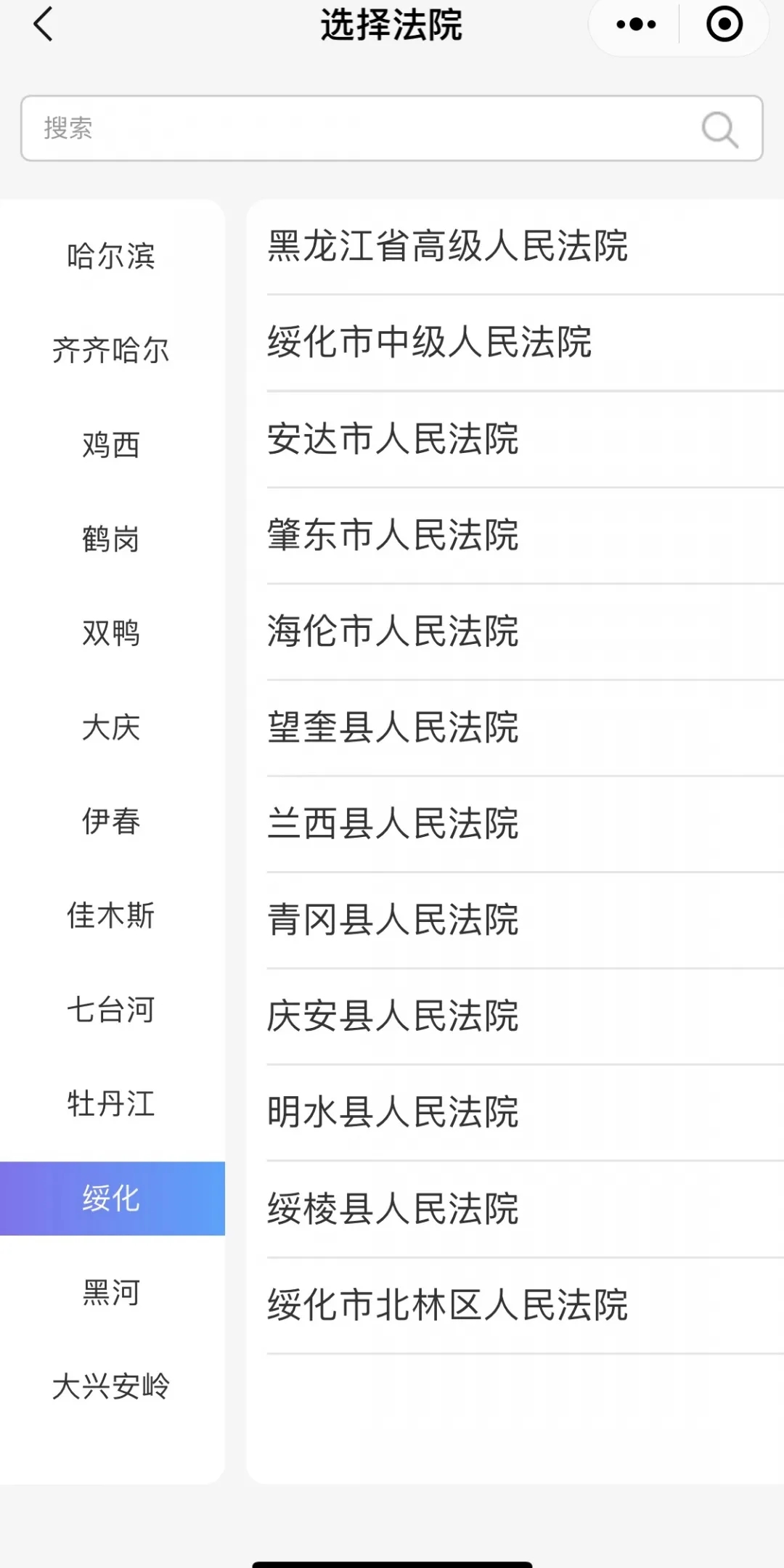The width and height of the screenshot is (784, 1568).
Task: Go back using the top-left arrow
Action: tap(44, 24)
